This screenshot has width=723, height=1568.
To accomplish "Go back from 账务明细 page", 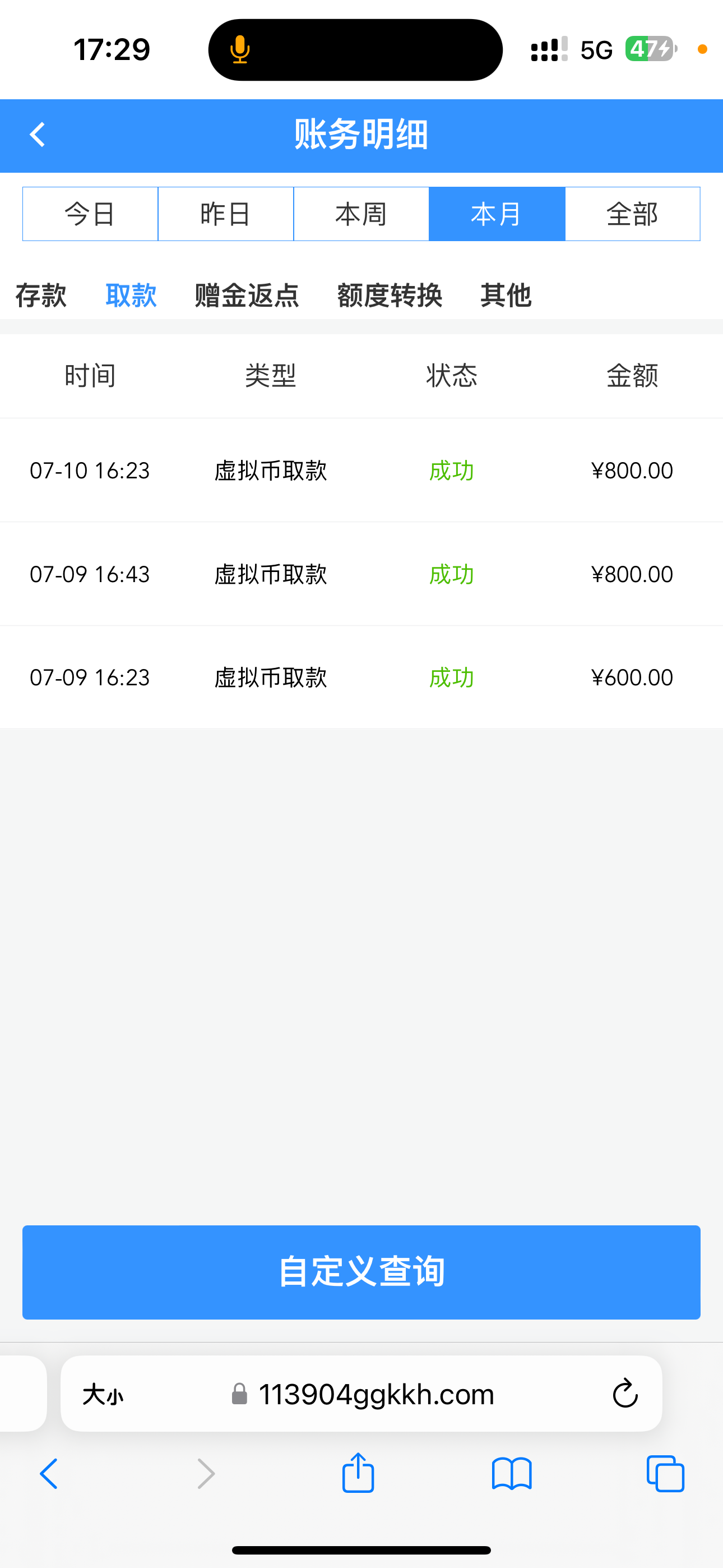I will [38, 135].
